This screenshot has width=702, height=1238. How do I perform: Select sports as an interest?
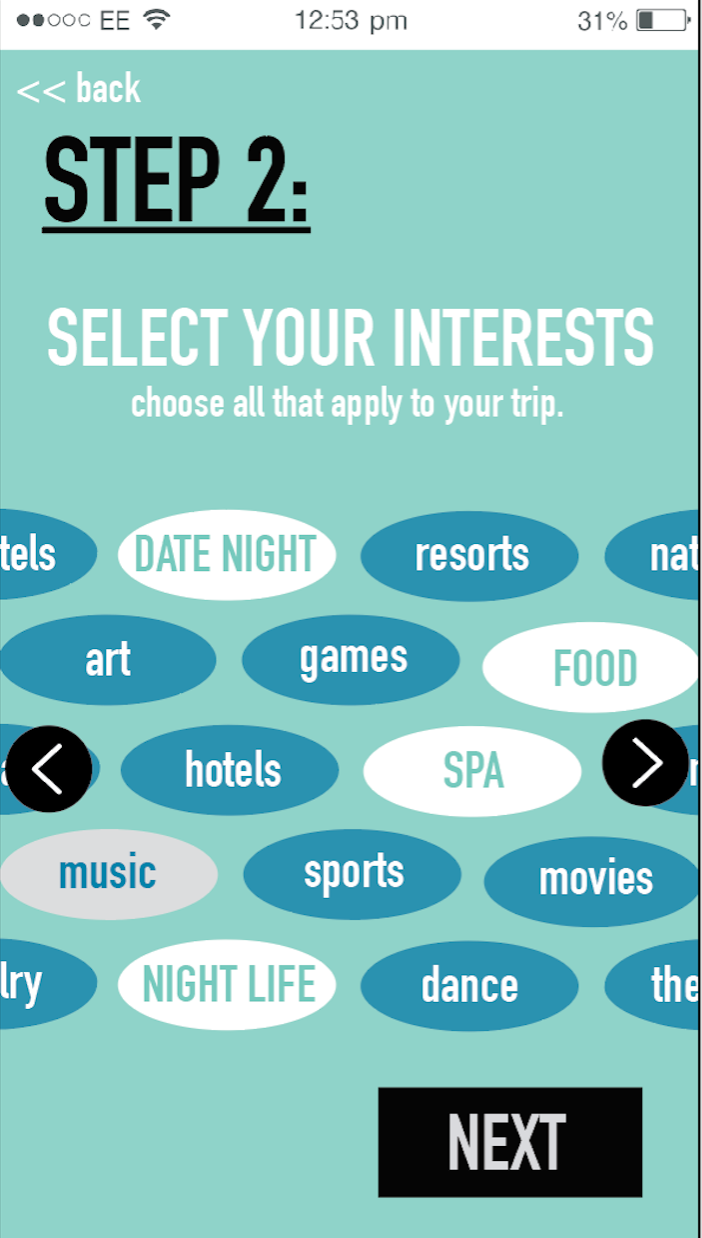pos(352,874)
